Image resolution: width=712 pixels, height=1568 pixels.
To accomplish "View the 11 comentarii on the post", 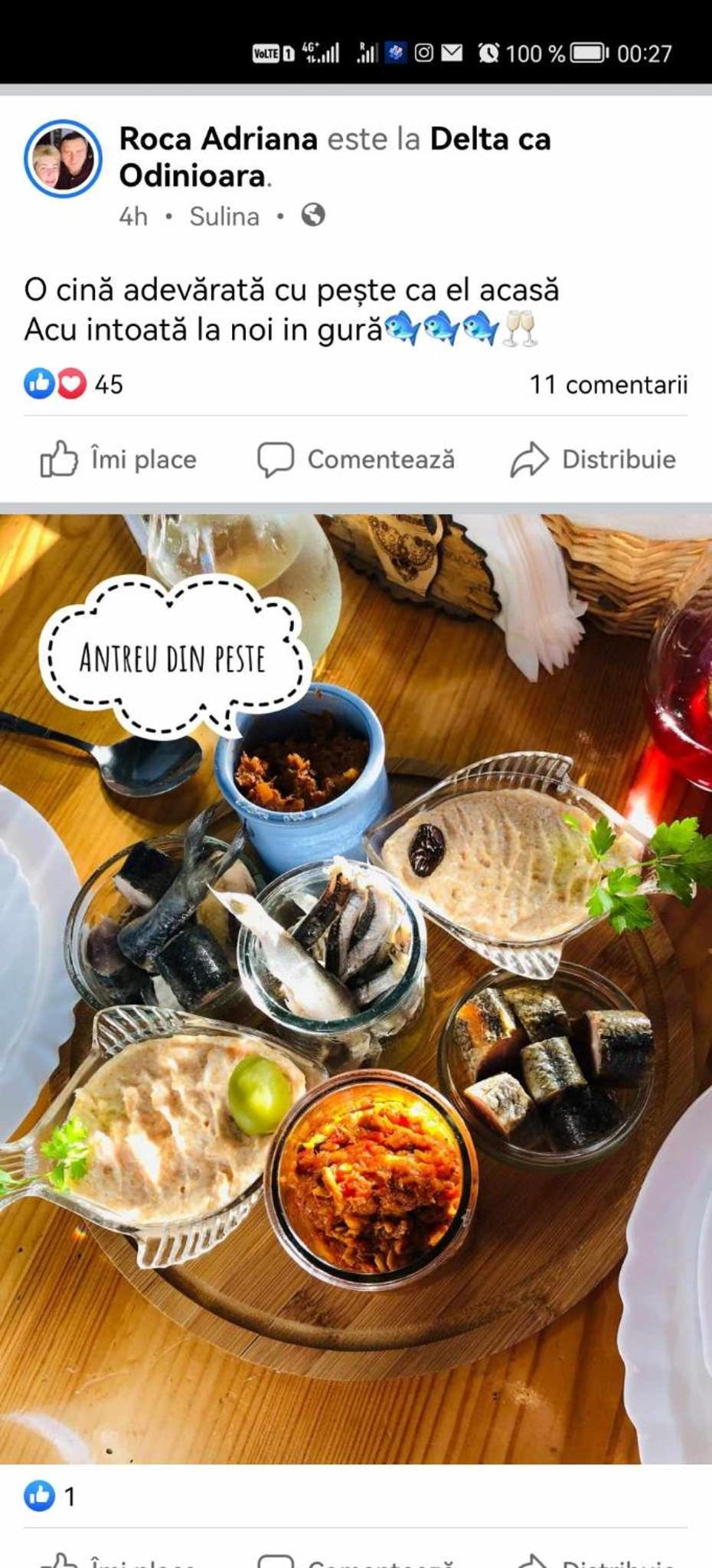I will (609, 384).
